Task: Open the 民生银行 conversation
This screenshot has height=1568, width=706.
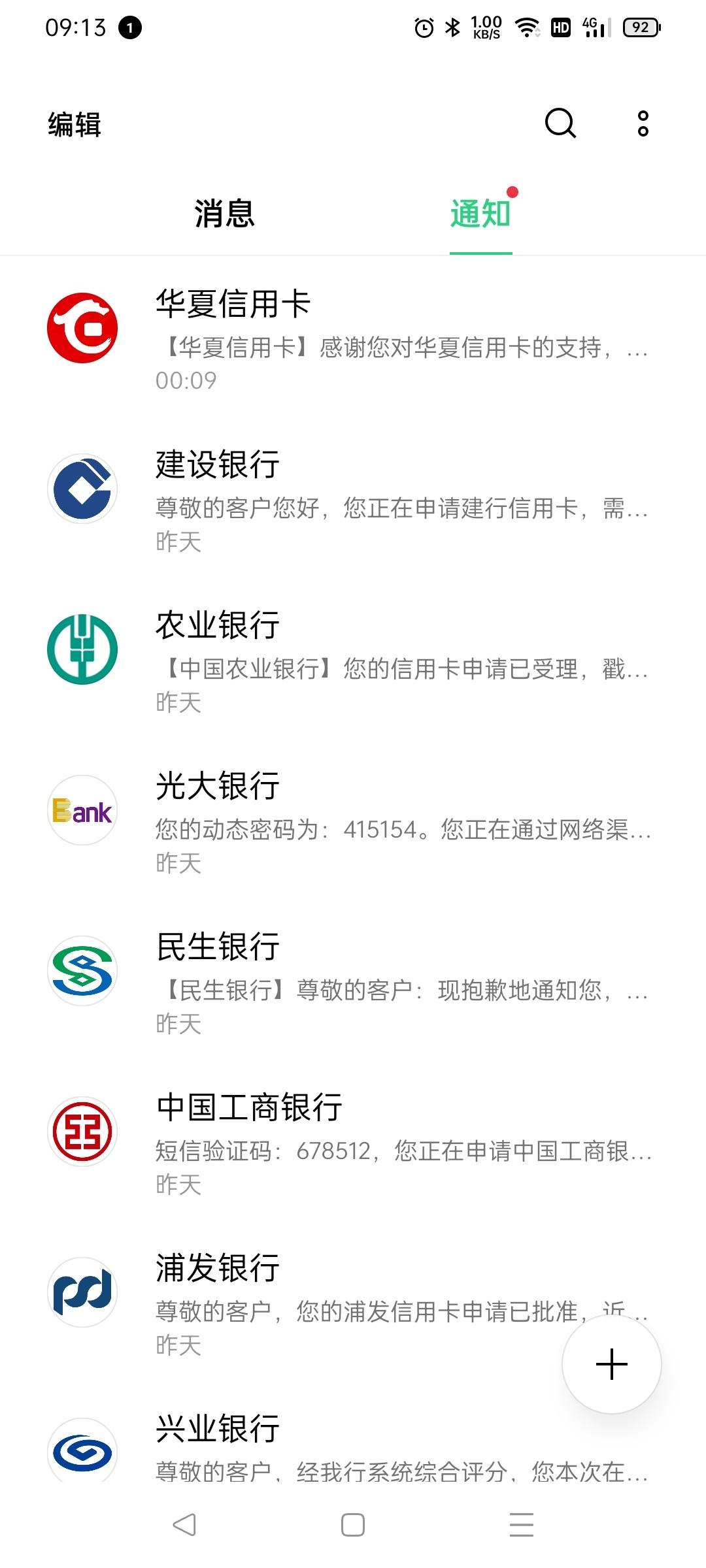Action: [x=353, y=981]
